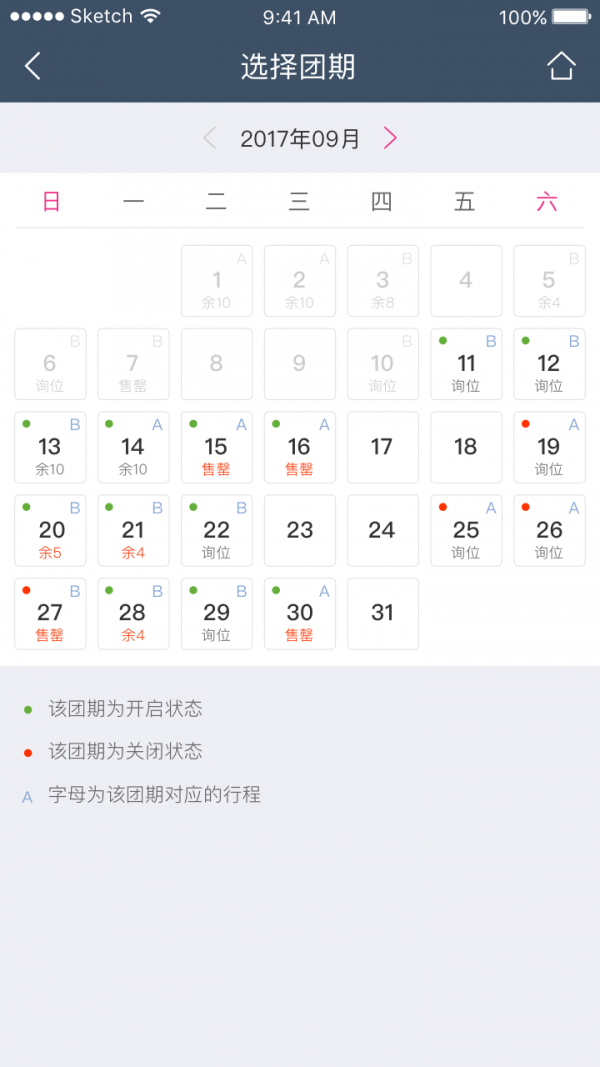Go back from the 选择团期 screen

tap(33, 67)
